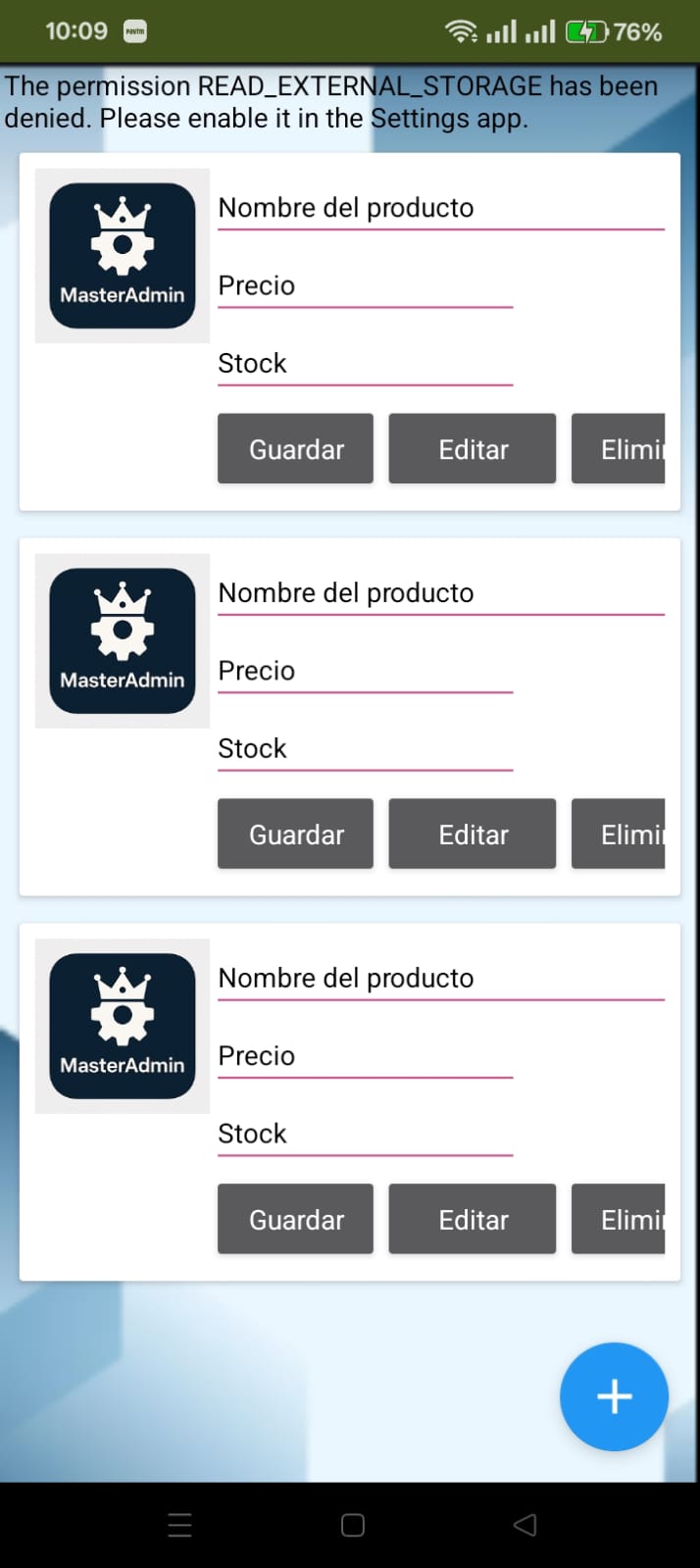The image size is (700, 1568).
Task: Tap Editar in the second product card
Action: 473,835
